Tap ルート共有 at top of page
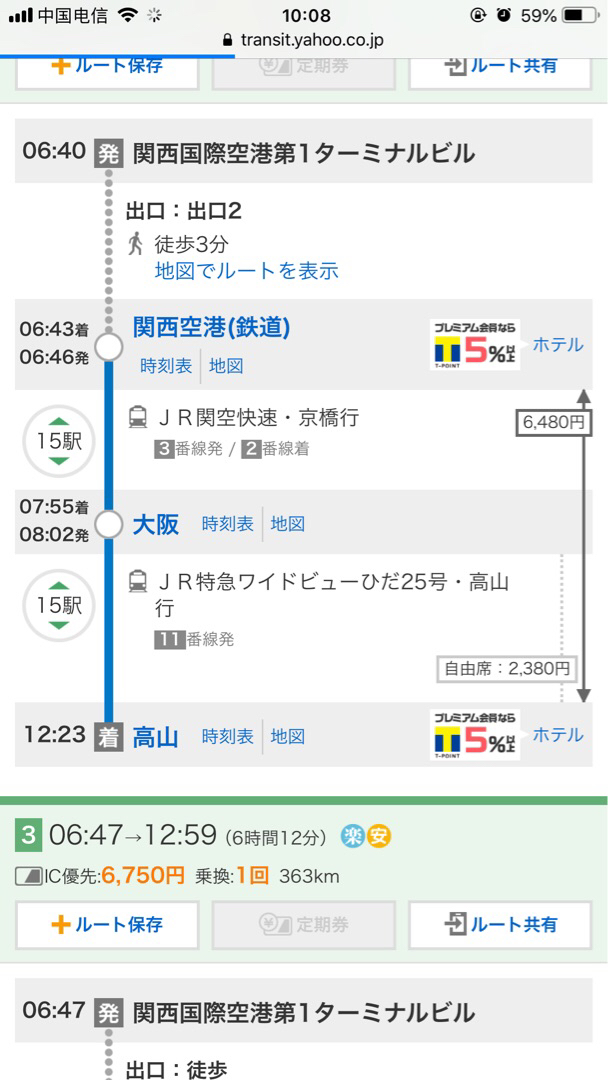 501,66
